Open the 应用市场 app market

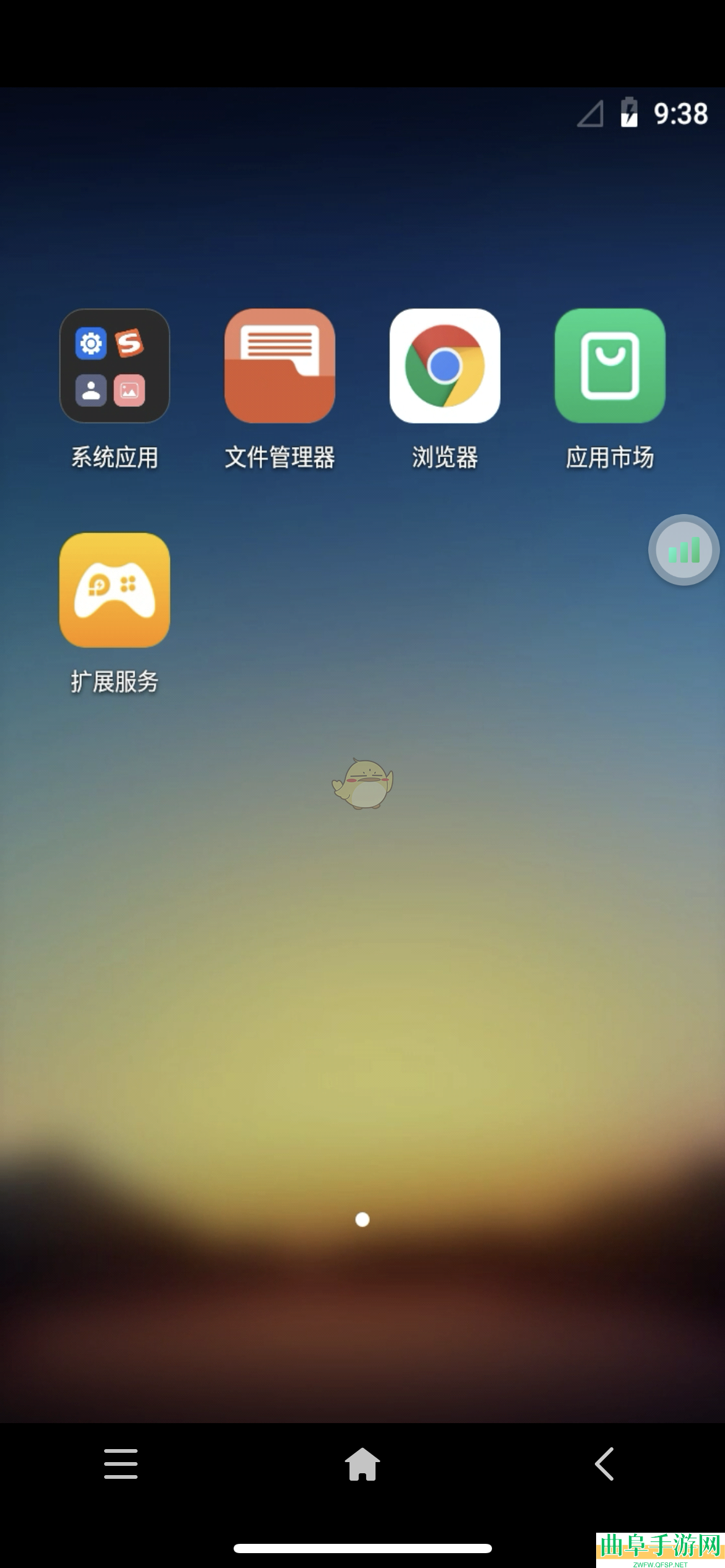[609, 367]
